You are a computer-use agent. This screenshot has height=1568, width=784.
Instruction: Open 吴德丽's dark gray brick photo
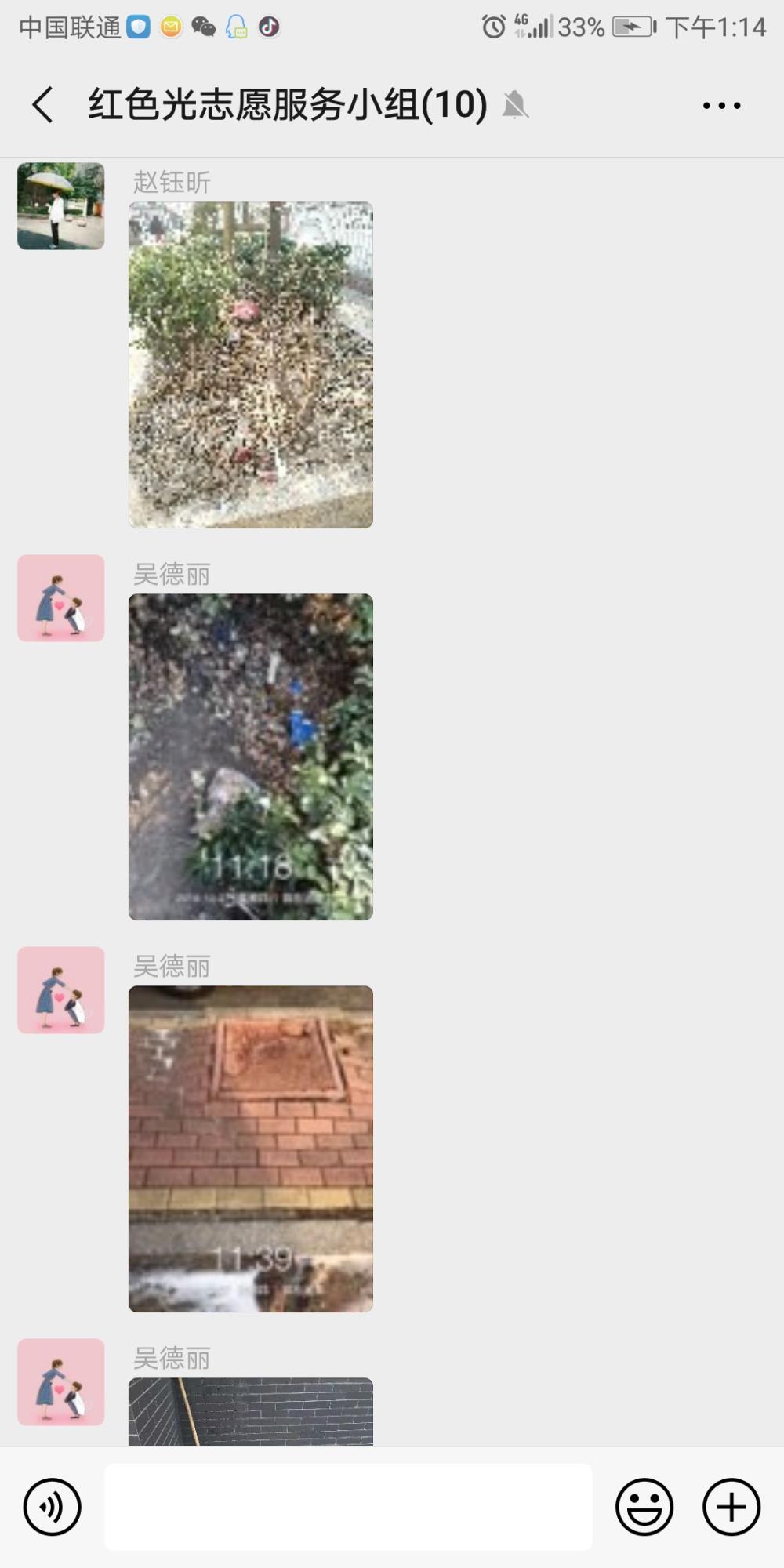(x=251, y=1411)
